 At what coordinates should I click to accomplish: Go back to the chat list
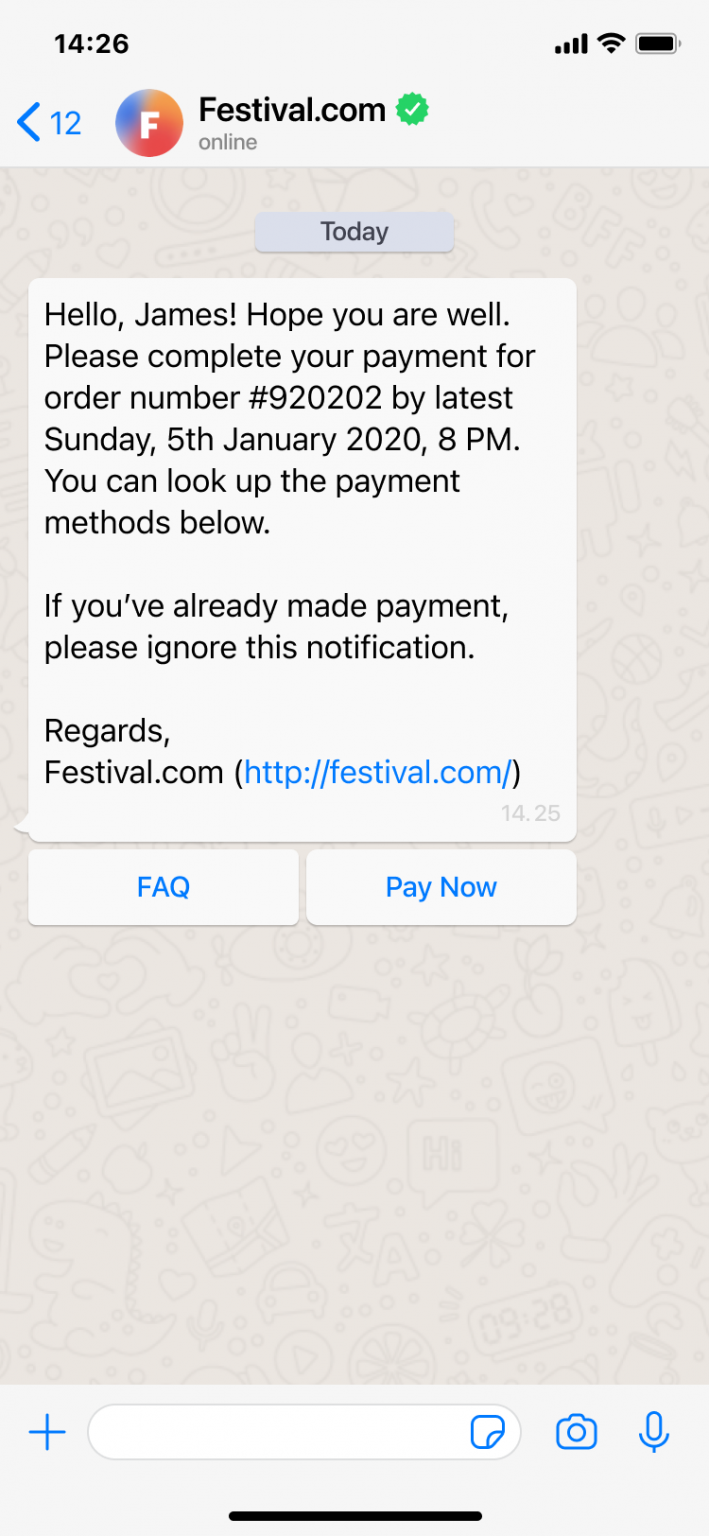coord(49,123)
